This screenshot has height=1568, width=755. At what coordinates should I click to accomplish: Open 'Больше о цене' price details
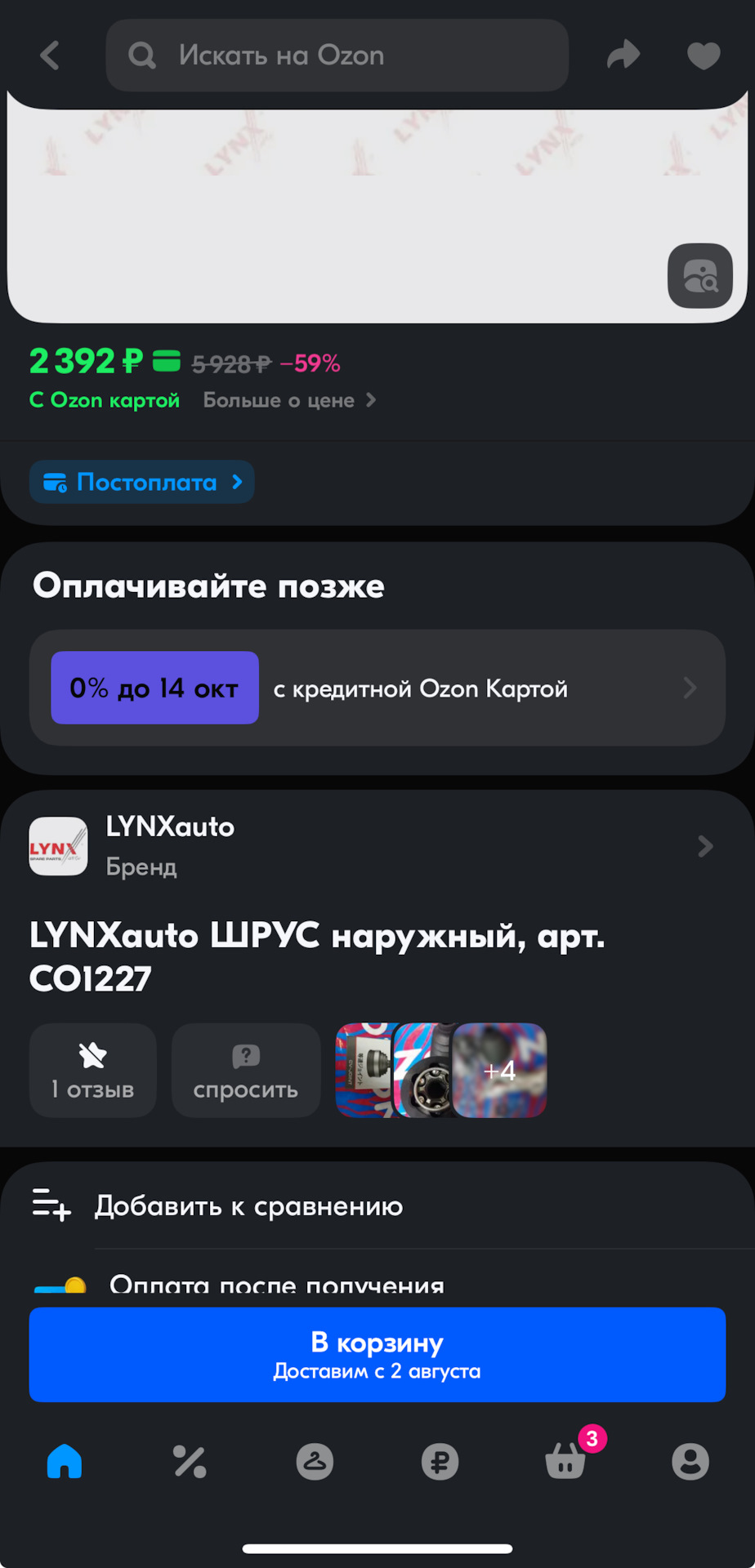[289, 400]
